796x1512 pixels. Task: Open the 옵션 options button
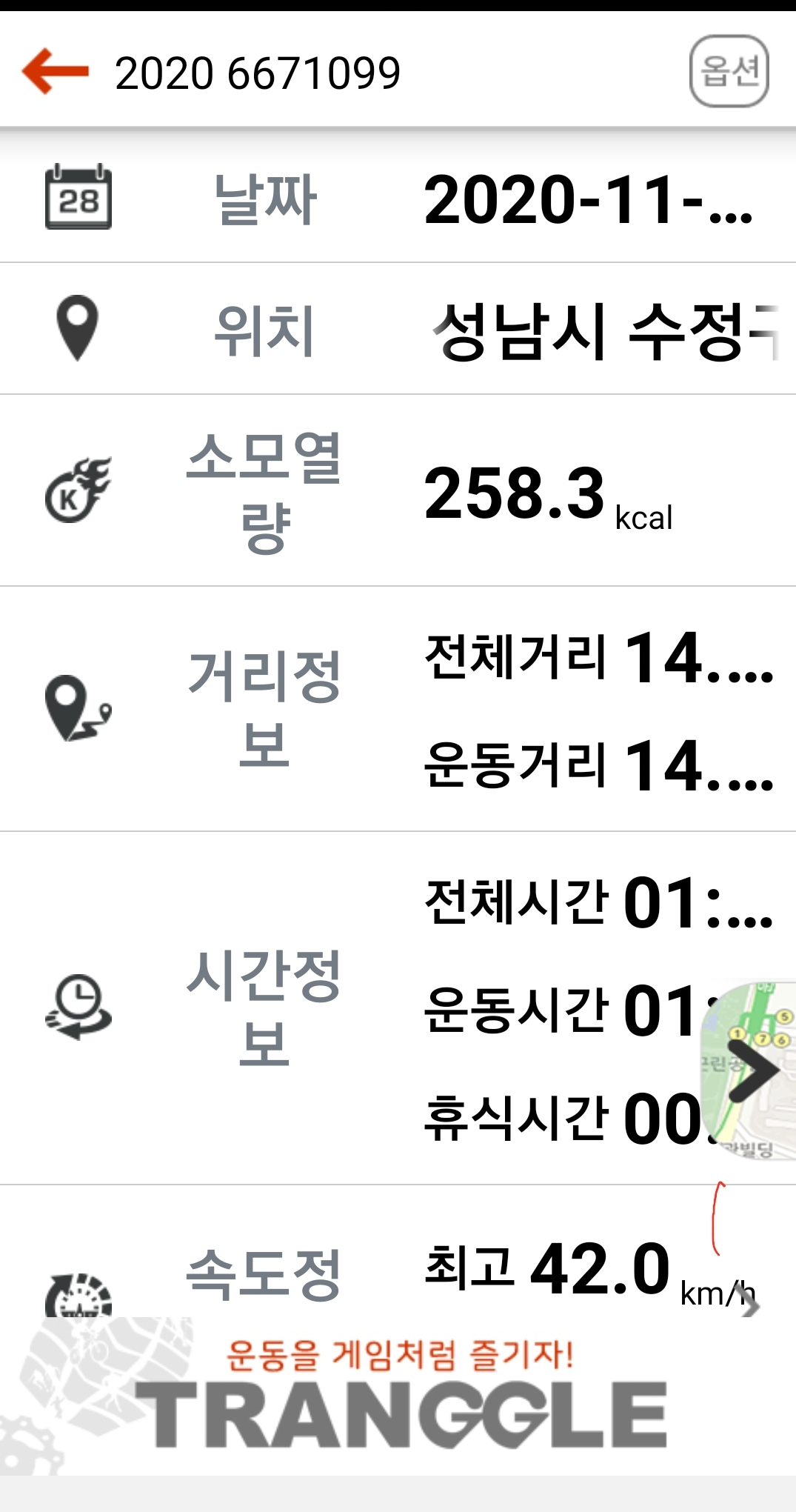click(x=729, y=72)
